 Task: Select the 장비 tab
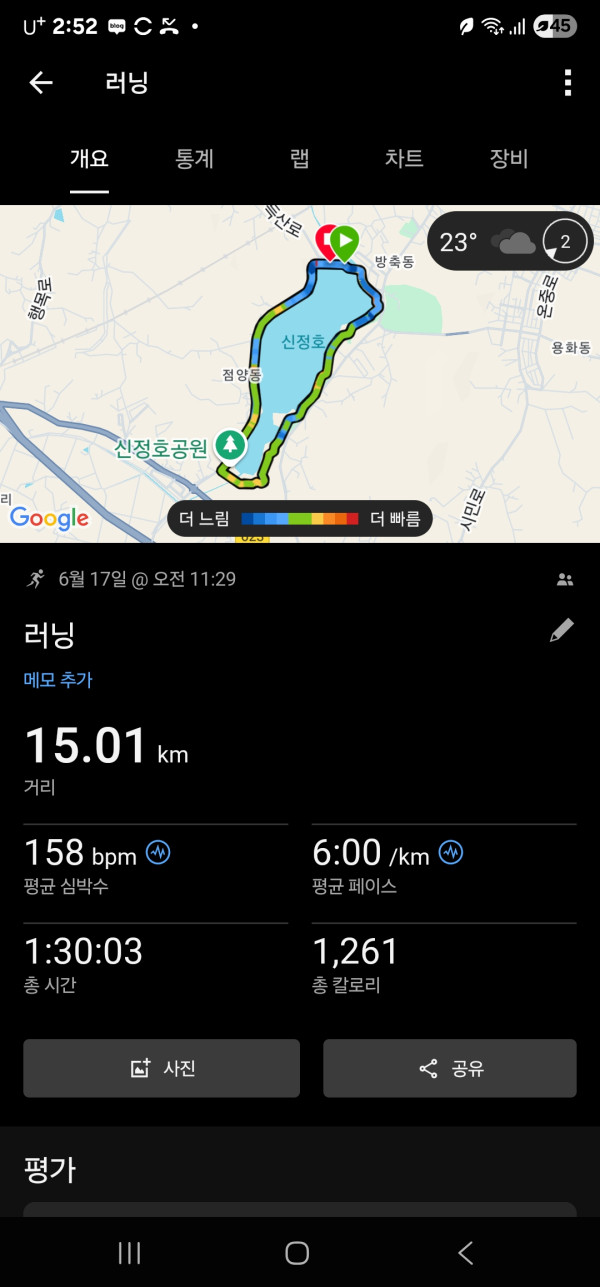click(509, 159)
